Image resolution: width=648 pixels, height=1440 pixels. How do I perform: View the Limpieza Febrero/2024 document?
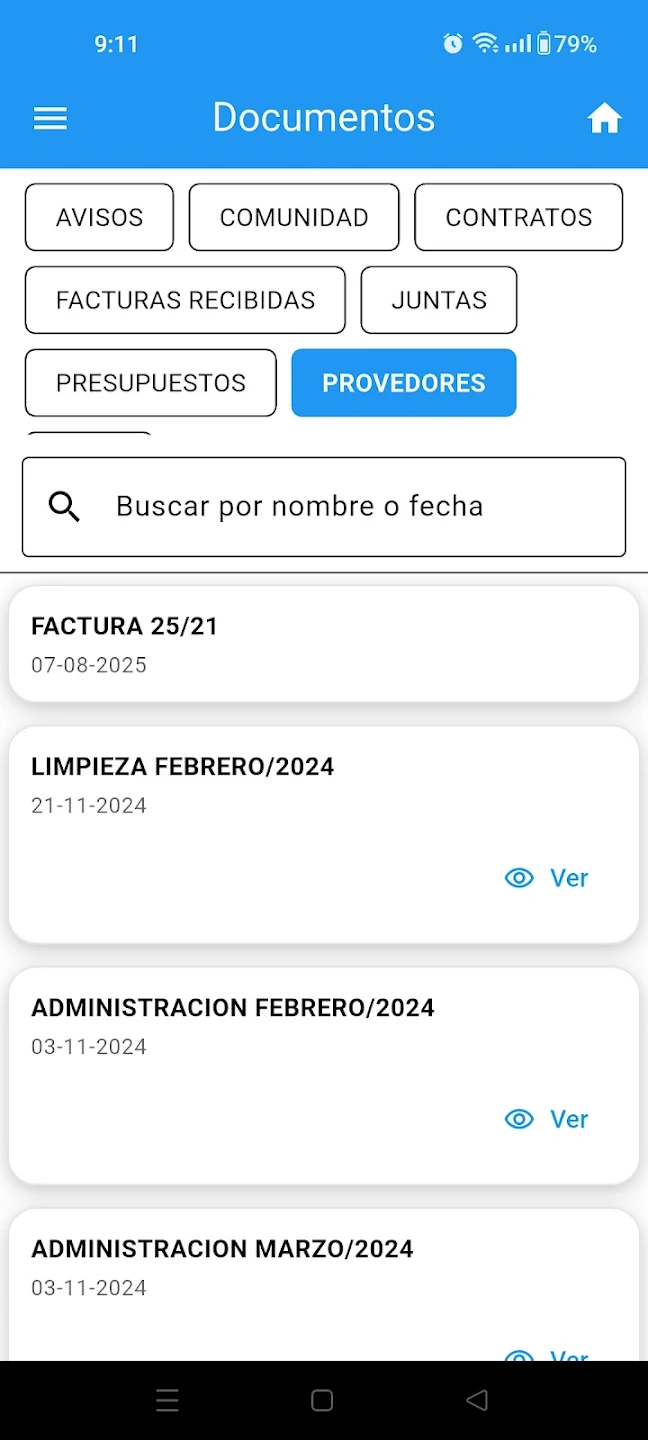tap(547, 878)
